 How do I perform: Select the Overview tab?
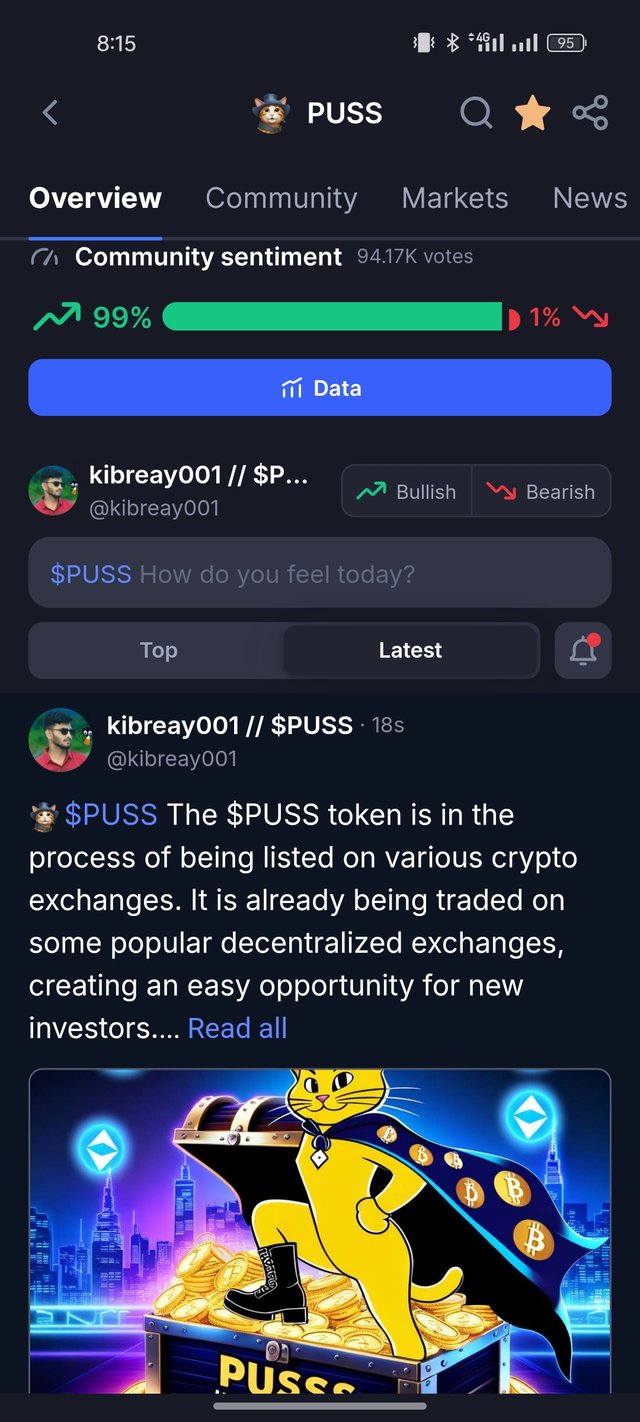pyautogui.click(x=95, y=198)
